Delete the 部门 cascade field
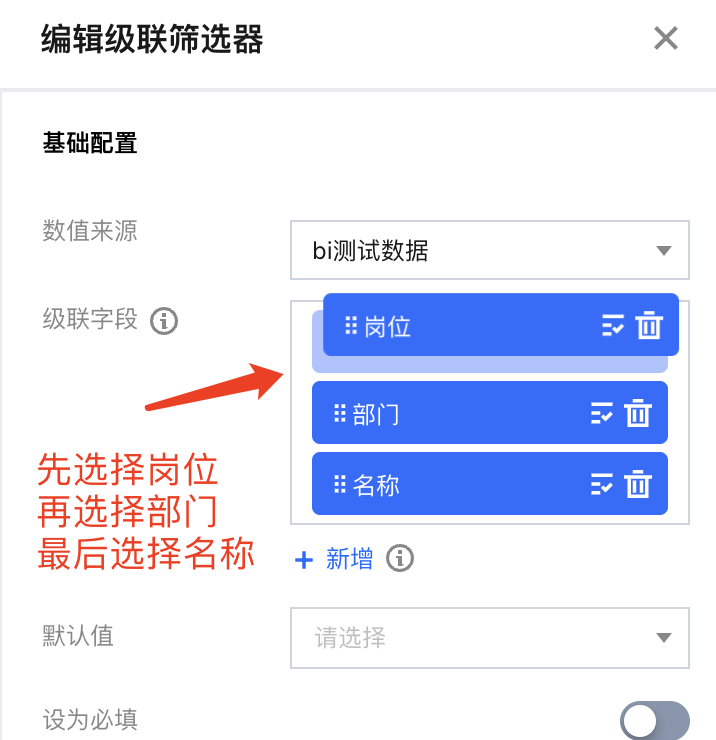This screenshot has height=740, width=716. coord(639,413)
